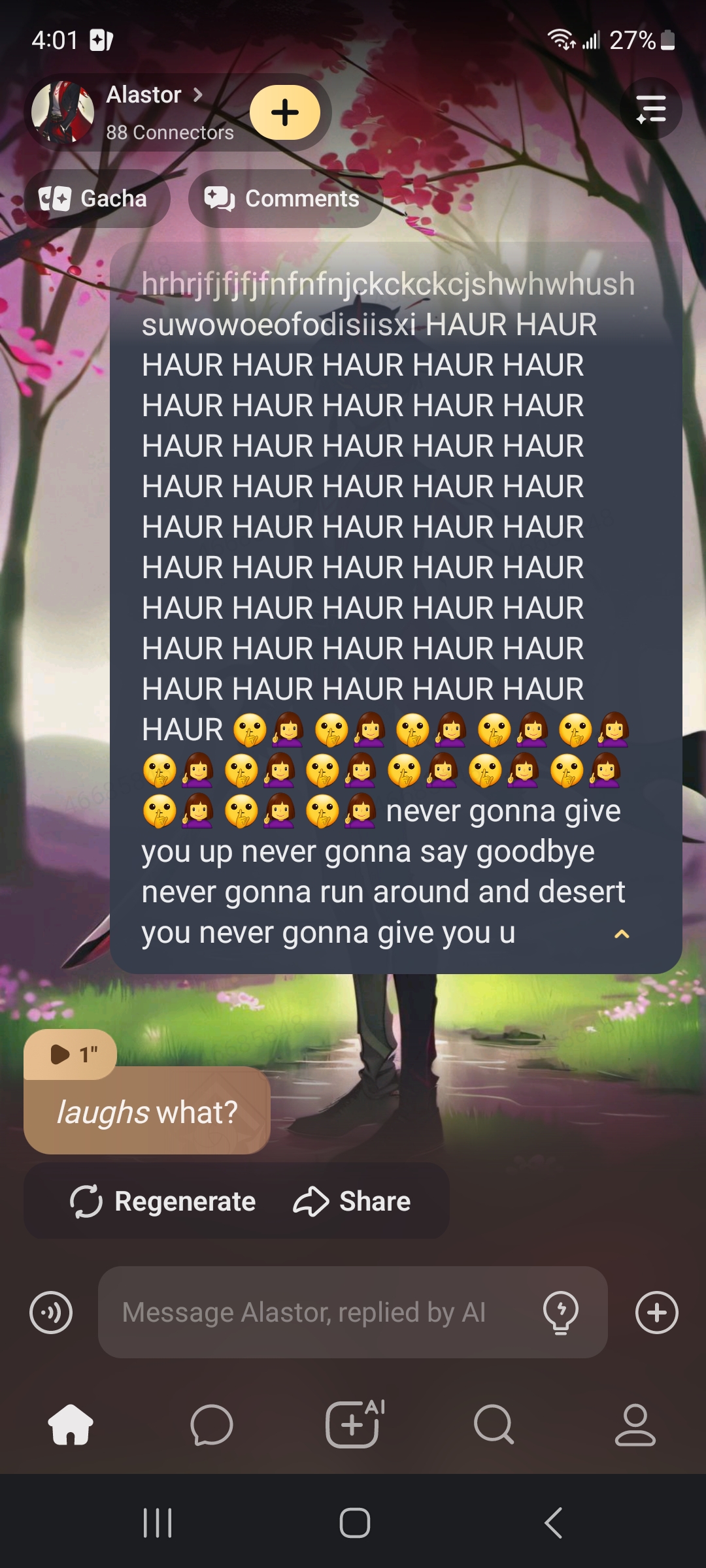Switch to the search tab
The image size is (706, 1568).
(494, 1424)
